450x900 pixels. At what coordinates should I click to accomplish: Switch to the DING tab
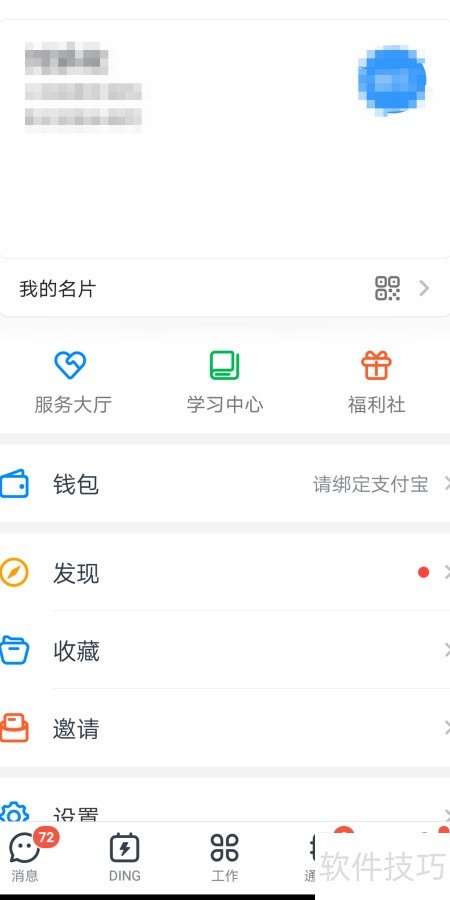(125, 857)
